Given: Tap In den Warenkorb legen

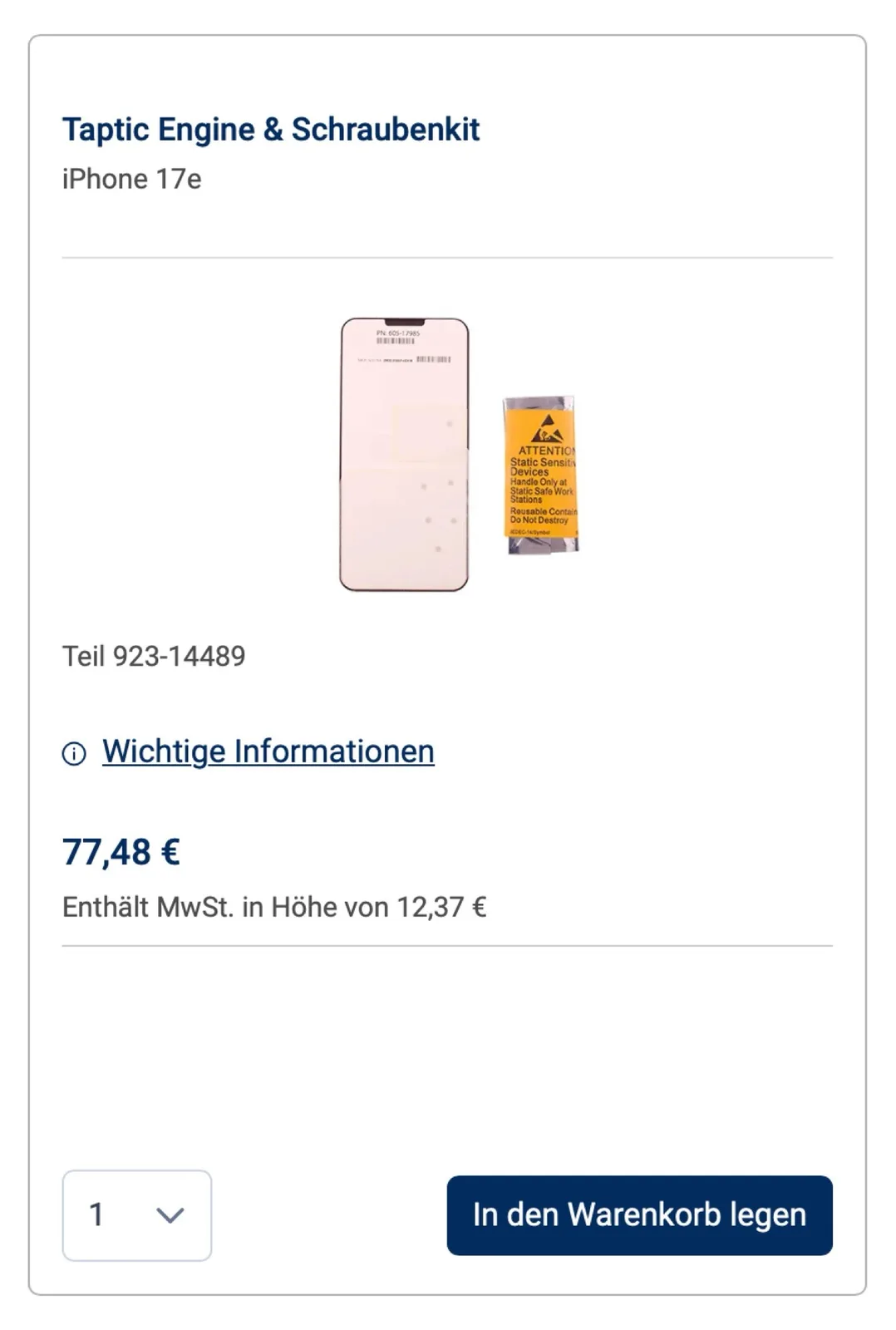Looking at the screenshot, I should click(639, 1214).
